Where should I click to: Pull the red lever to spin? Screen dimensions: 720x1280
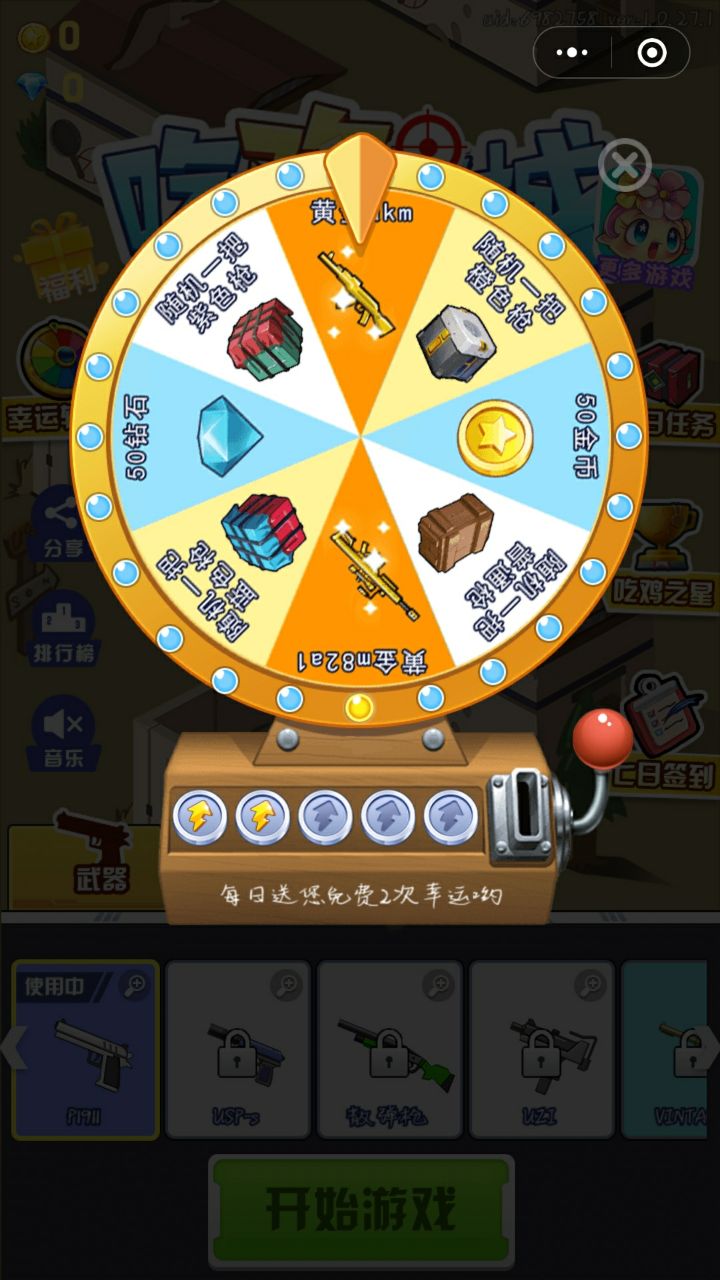pos(602,740)
